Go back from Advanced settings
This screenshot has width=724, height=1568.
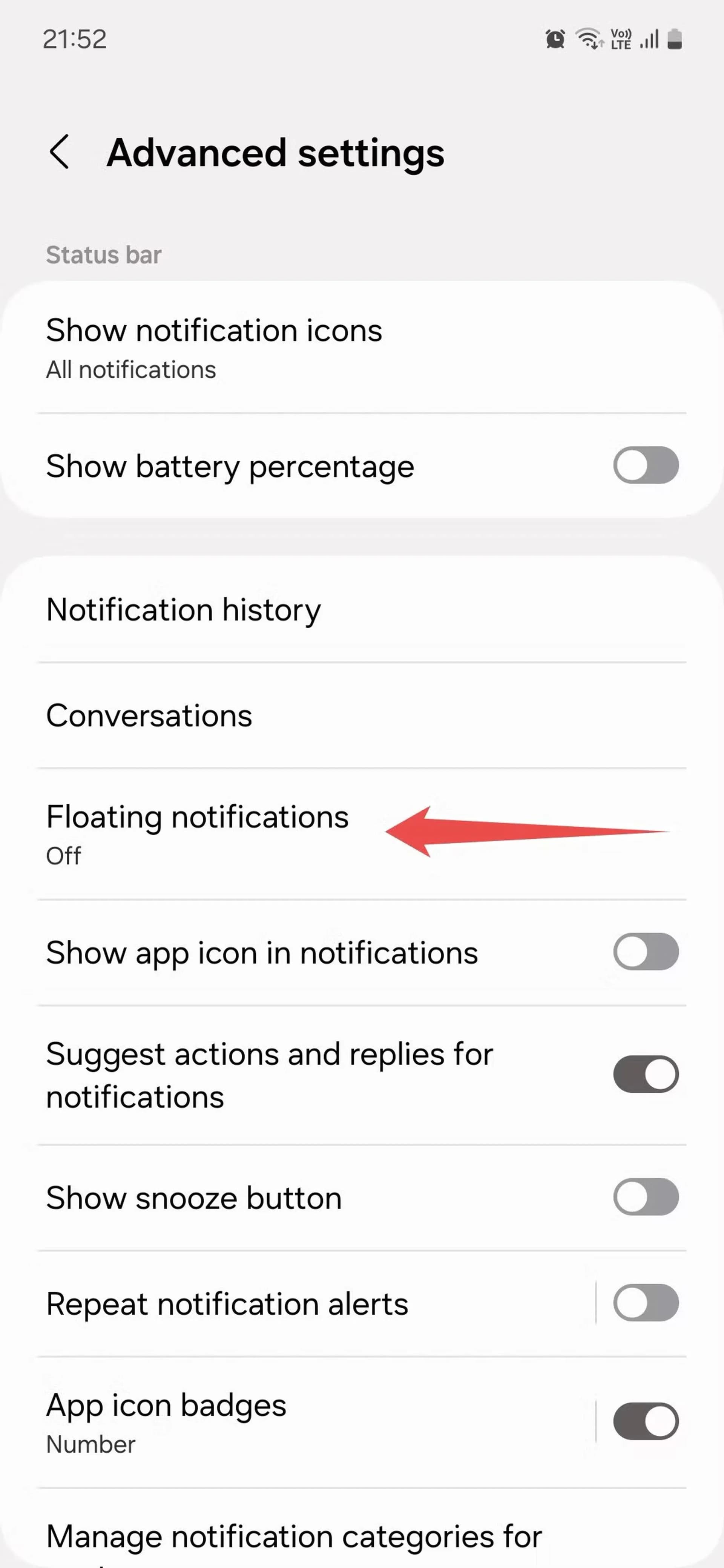60,152
